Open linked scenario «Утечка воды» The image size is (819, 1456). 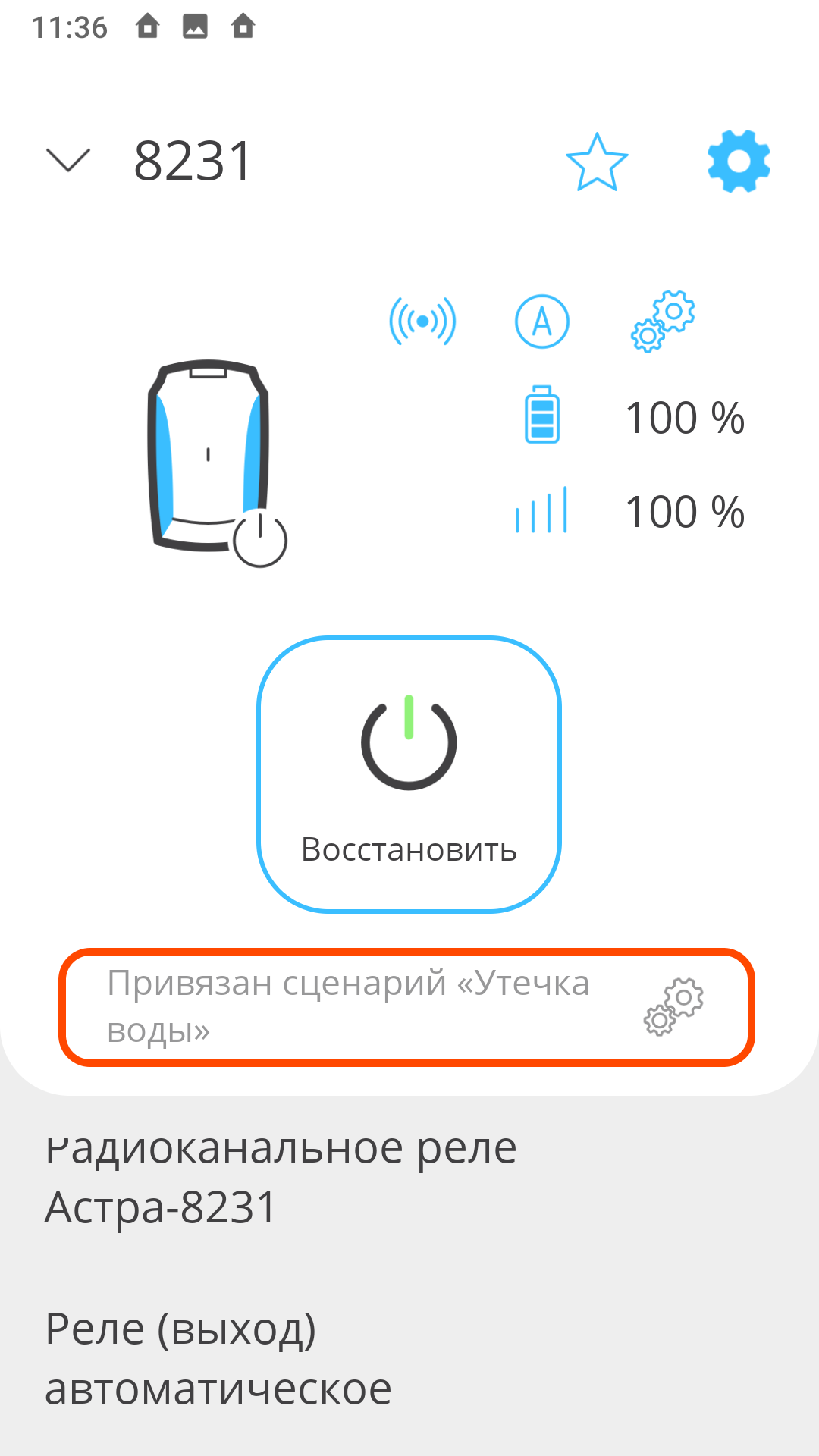[406, 1007]
